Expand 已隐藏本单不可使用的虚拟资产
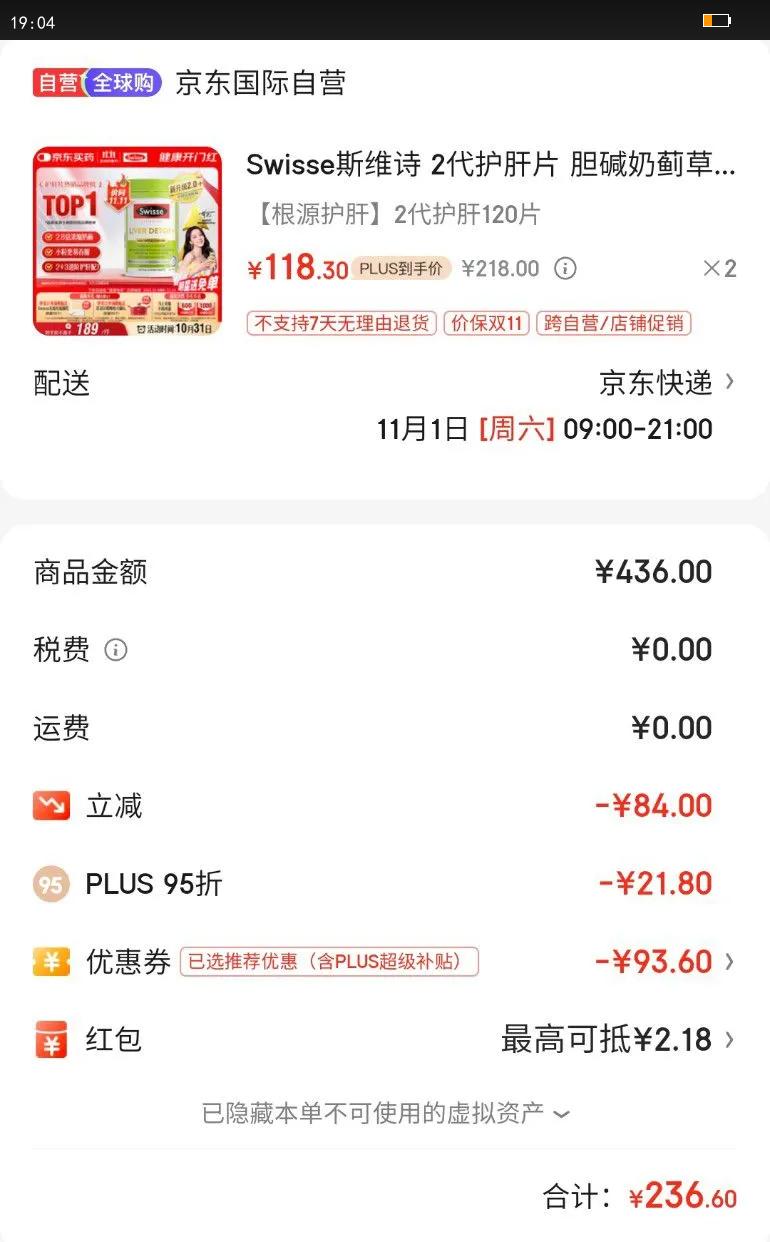 click(385, 1113)
